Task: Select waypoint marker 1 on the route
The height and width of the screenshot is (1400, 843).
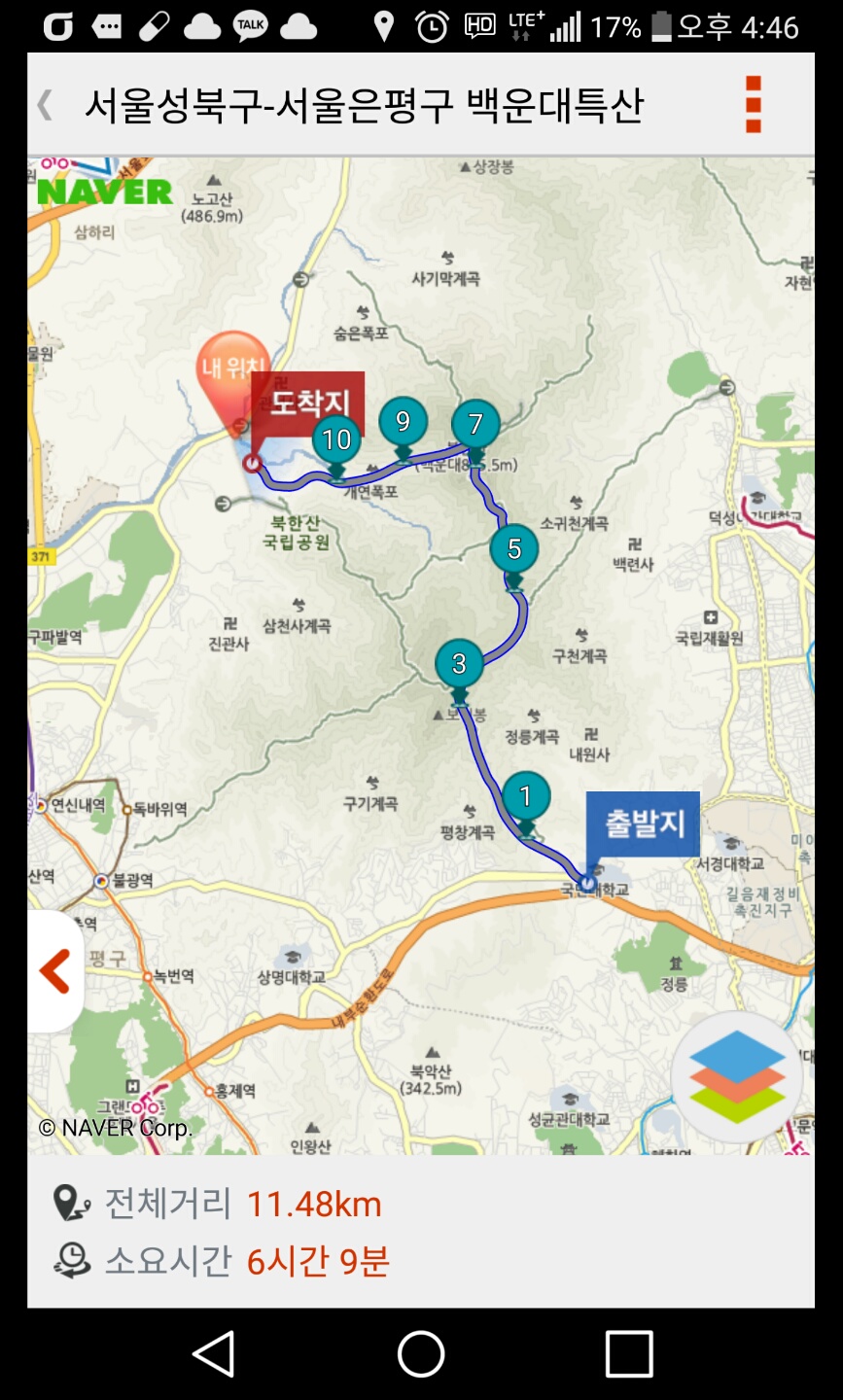Action: [x=526, y=797]
